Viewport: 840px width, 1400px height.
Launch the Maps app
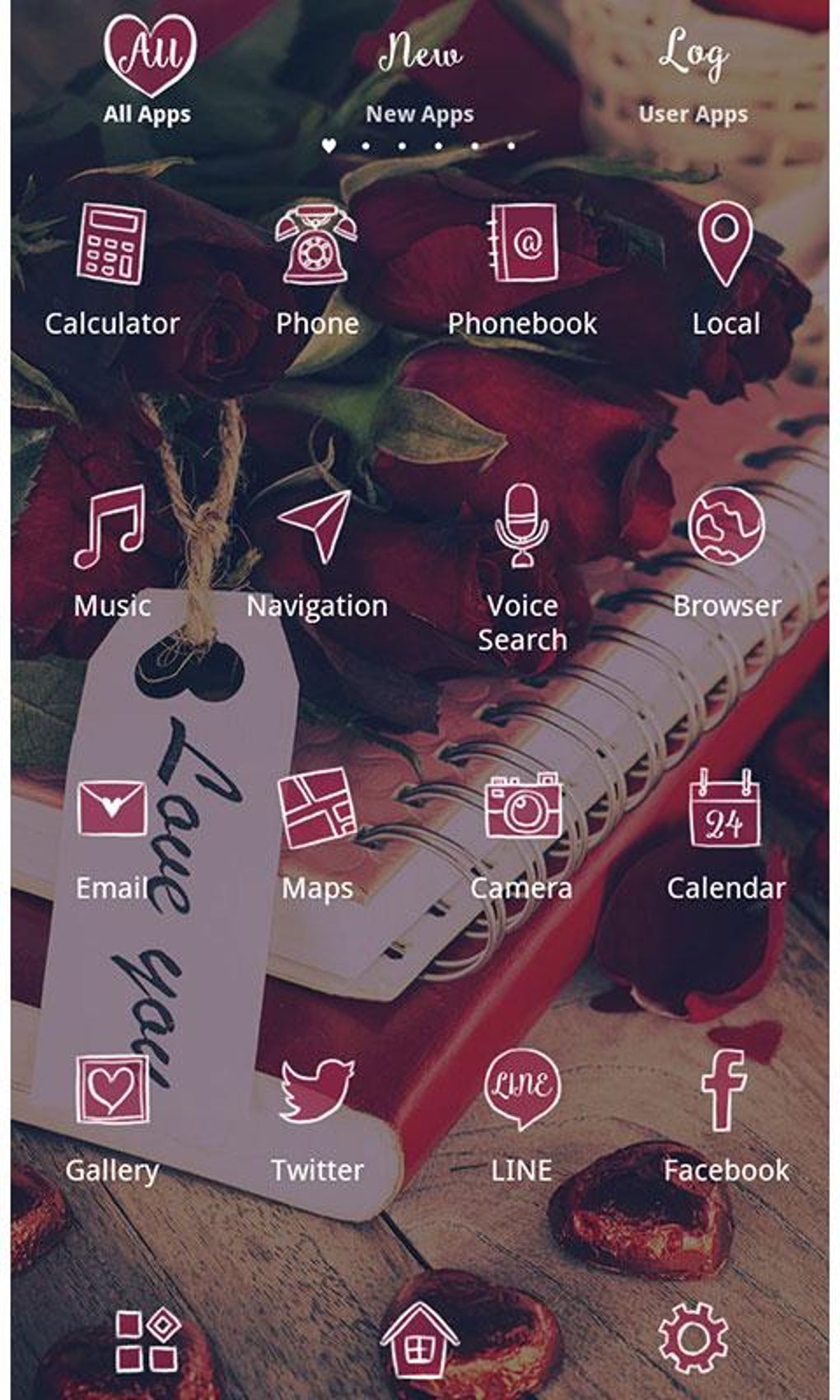coord(317,811)
